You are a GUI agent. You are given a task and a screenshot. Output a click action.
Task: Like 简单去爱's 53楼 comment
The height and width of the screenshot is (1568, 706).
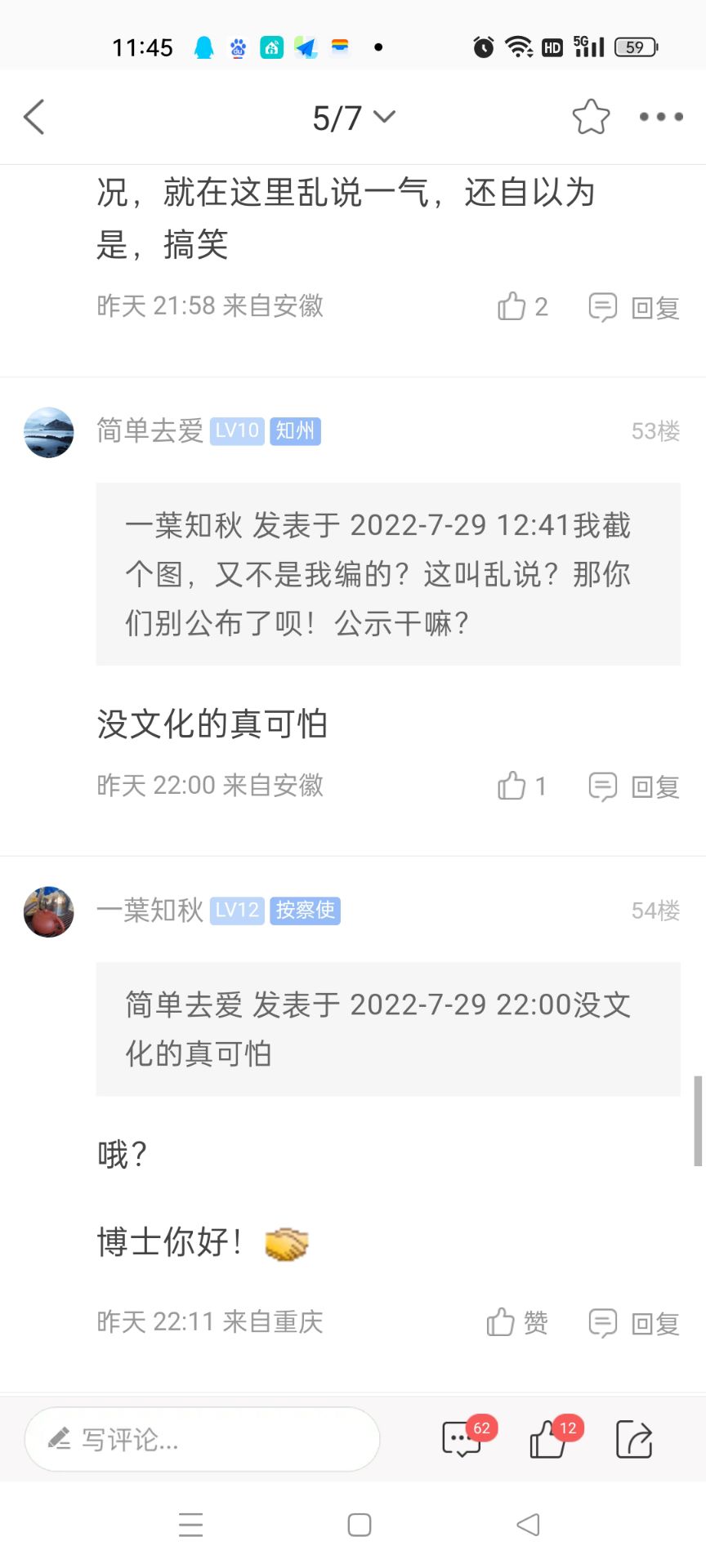(522, 786)
